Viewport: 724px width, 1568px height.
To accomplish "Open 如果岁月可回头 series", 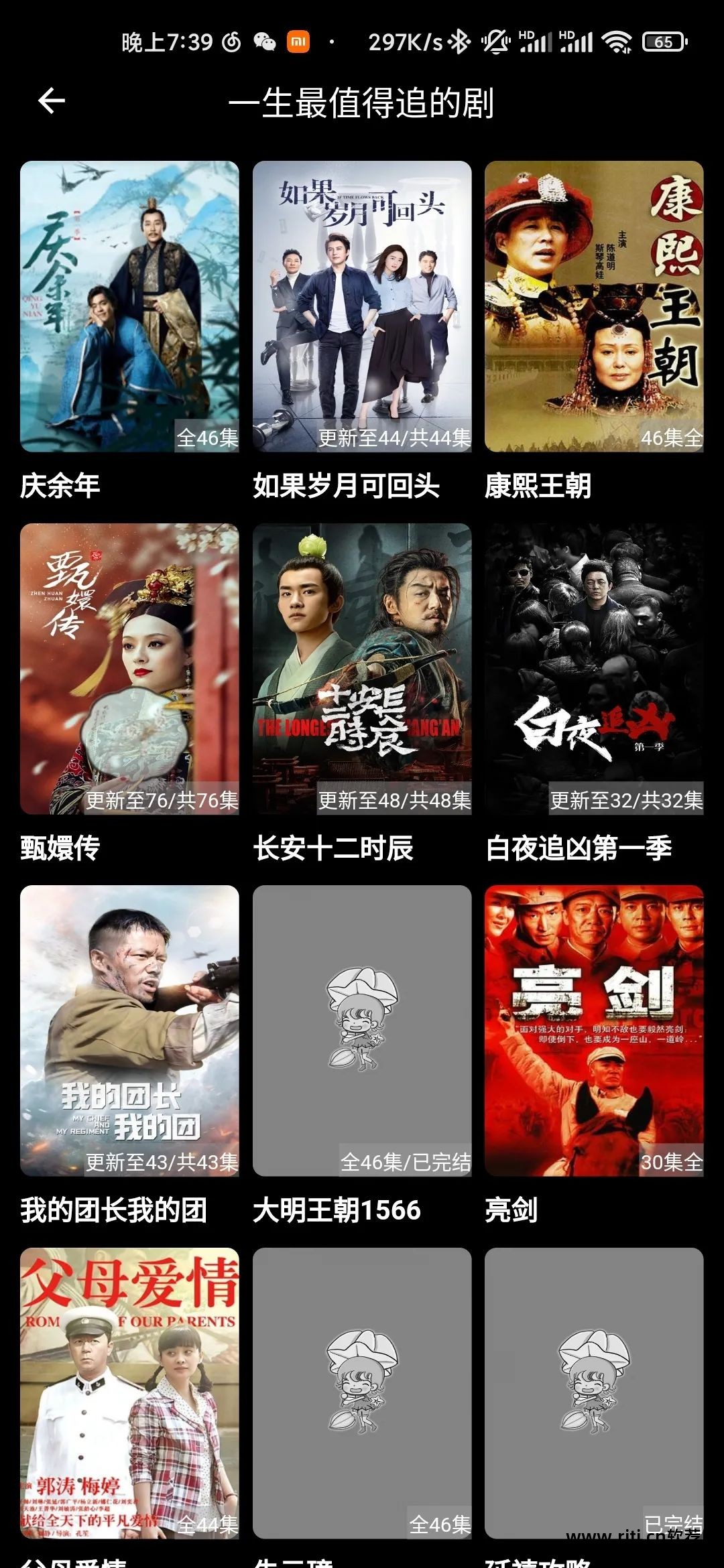I will [362, 306].
